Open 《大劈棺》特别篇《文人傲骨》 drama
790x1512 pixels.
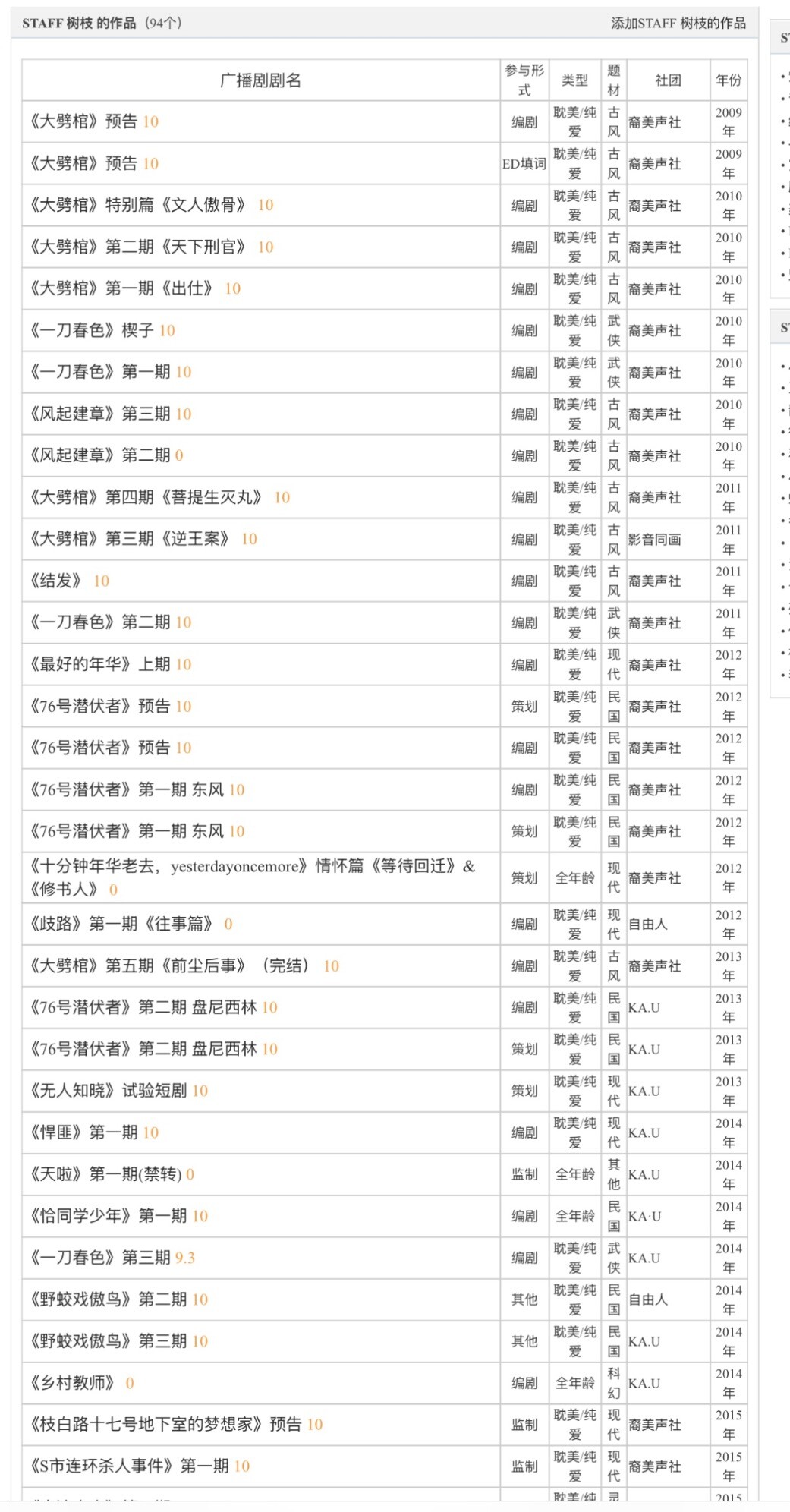coord(138,205)
